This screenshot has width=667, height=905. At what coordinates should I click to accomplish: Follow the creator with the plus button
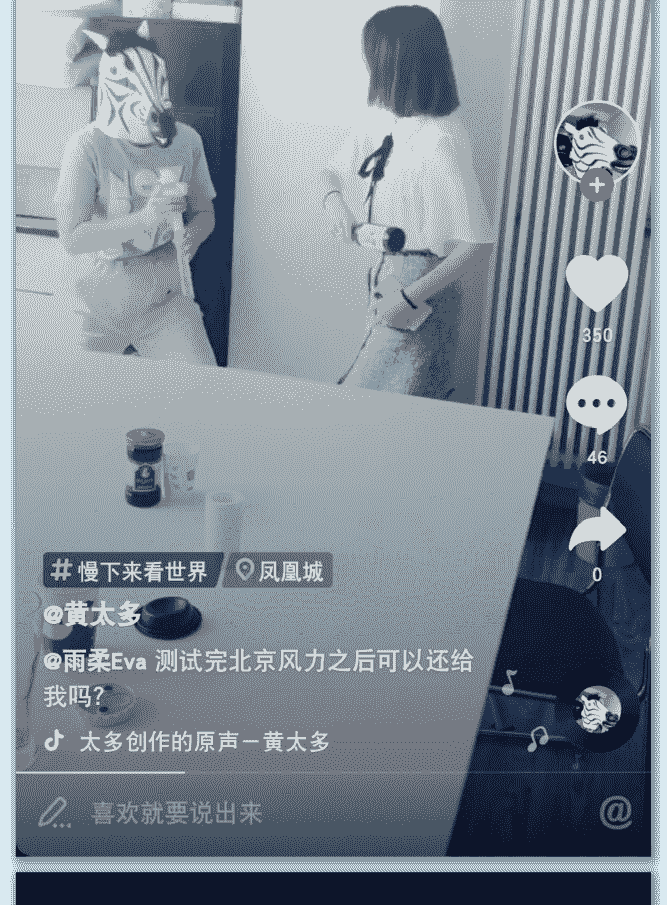click(597, 185)
